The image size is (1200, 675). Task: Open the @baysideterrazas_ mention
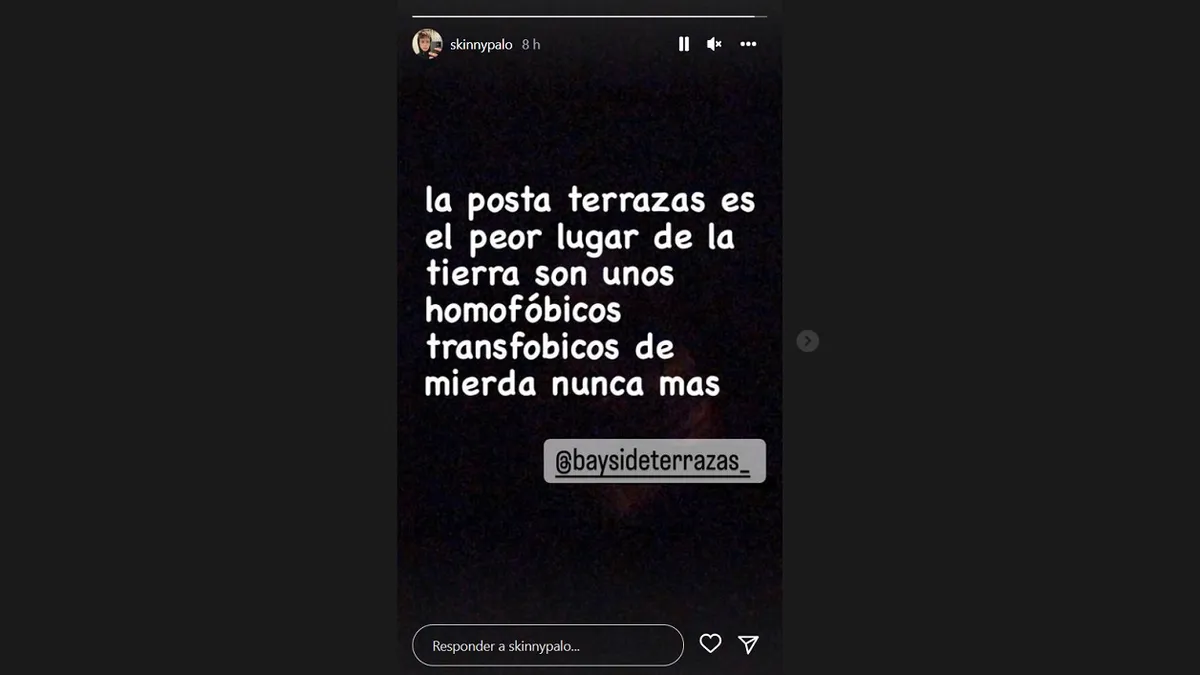click(654, 462)
